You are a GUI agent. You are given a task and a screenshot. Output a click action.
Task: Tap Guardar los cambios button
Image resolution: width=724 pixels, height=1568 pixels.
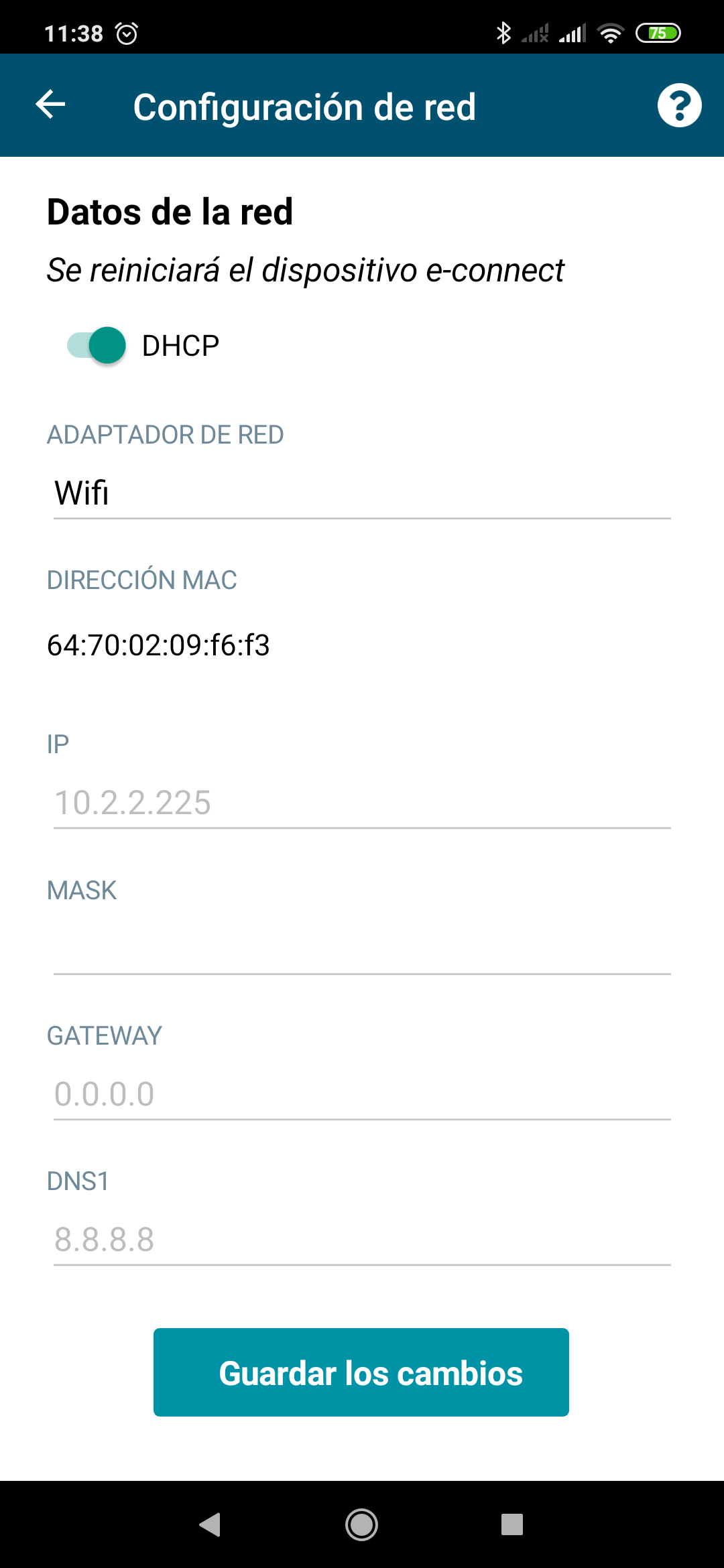(361, 1372)
